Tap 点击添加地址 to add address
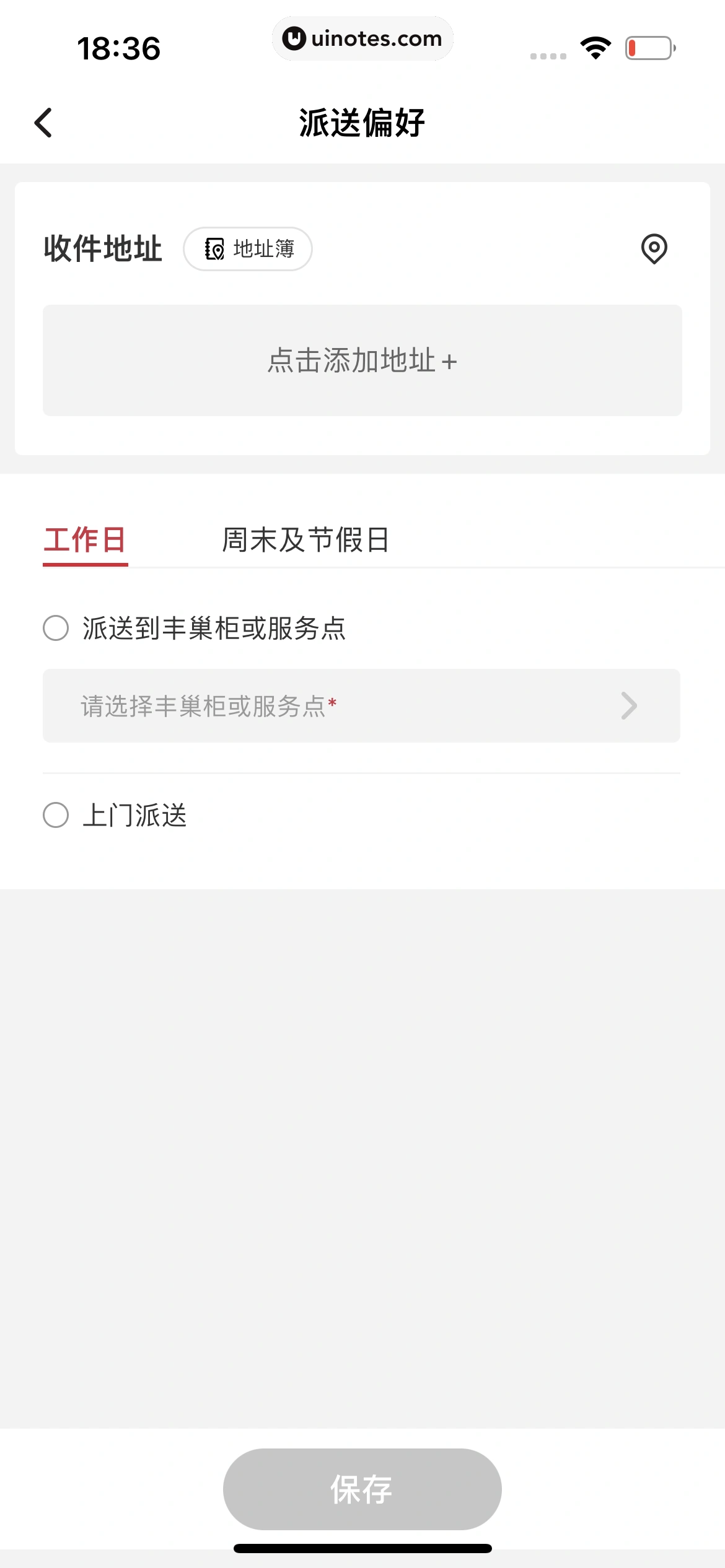 click(362, 360)
